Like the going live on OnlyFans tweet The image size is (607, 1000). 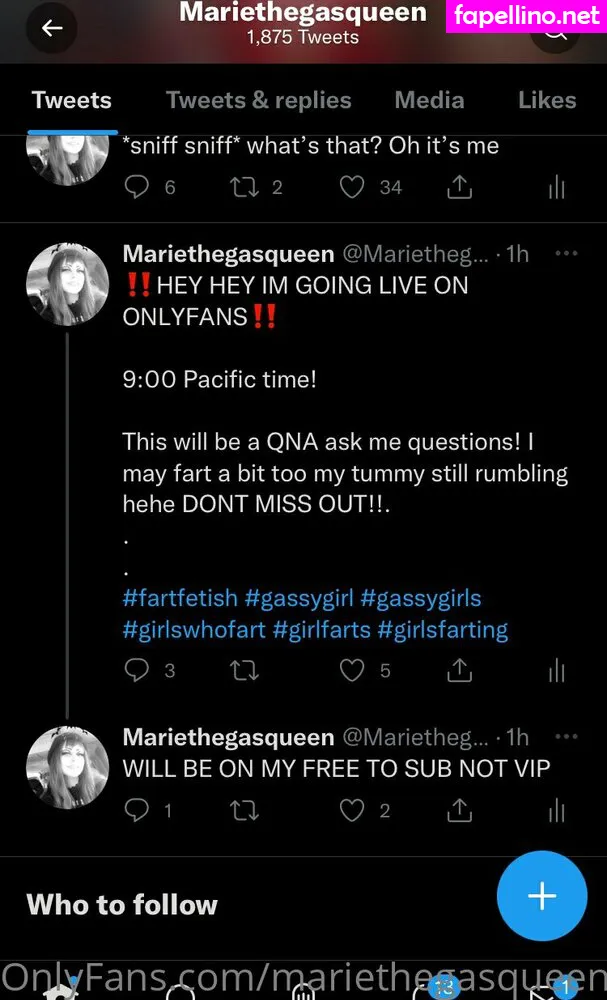(352, 670)
